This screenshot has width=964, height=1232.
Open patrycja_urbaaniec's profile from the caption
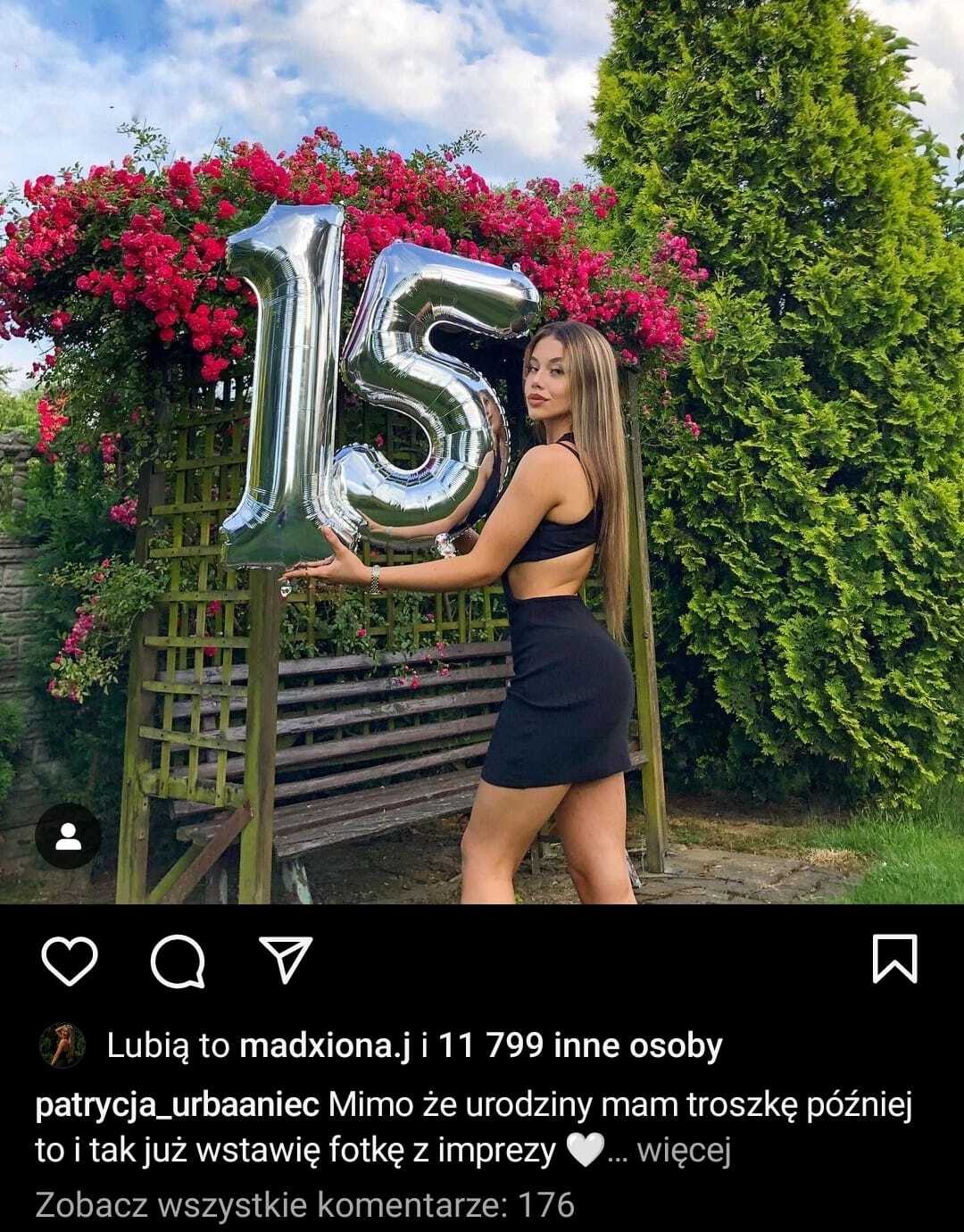[x=178, y=1105]
